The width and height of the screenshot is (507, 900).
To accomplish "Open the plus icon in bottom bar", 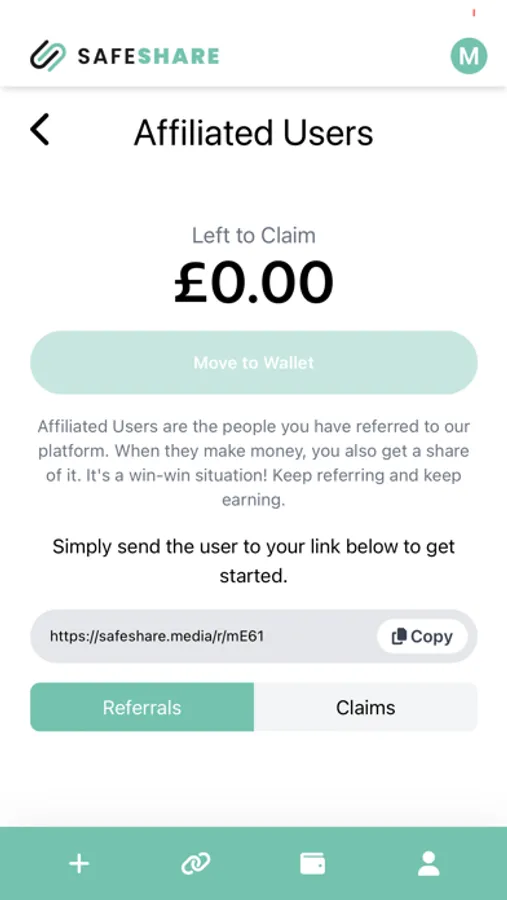I will tap(79, 863).
